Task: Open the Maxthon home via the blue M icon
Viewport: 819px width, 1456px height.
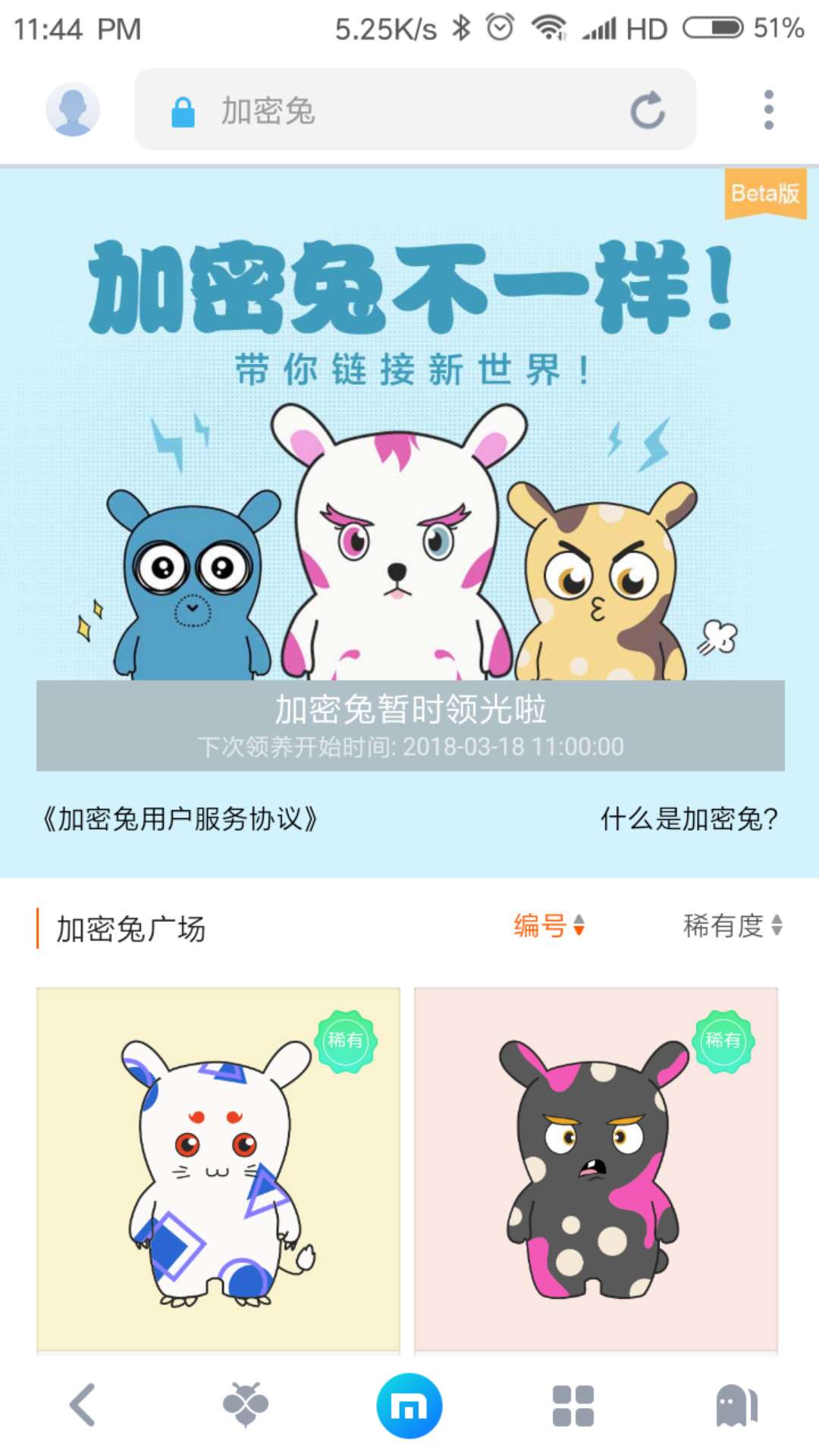Action: (x=409, y=1404)
